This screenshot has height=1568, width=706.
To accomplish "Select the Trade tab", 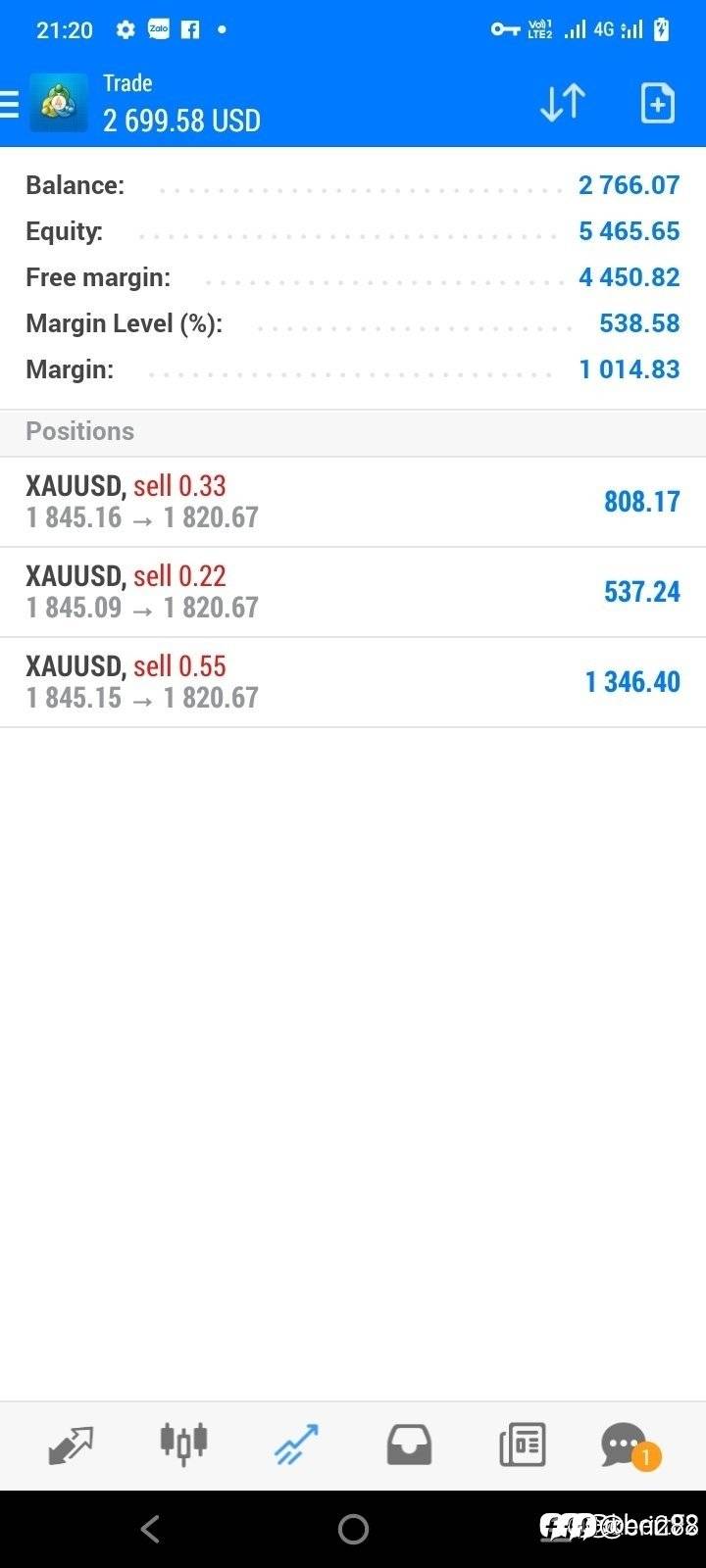I will [296, 1445].
